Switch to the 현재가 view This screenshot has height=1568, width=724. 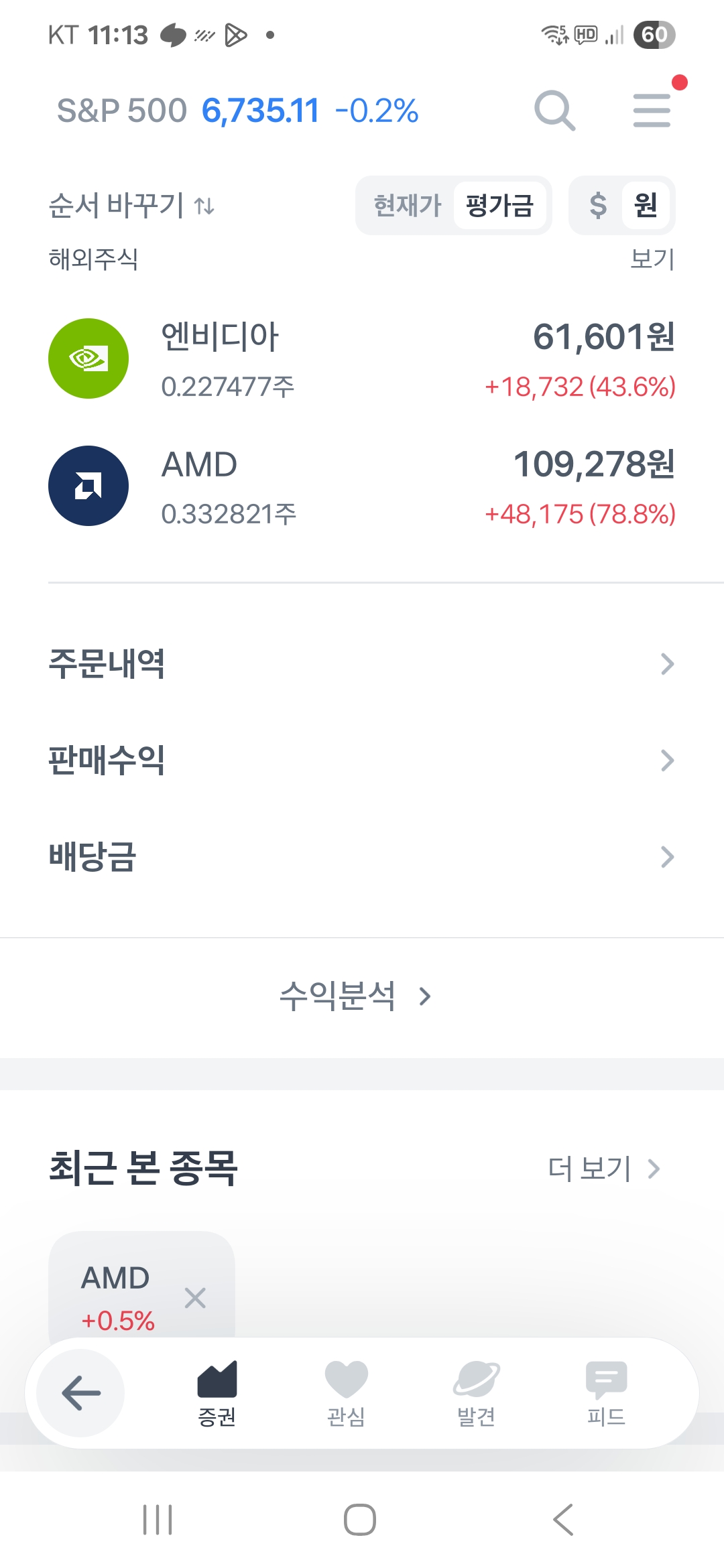407,206
